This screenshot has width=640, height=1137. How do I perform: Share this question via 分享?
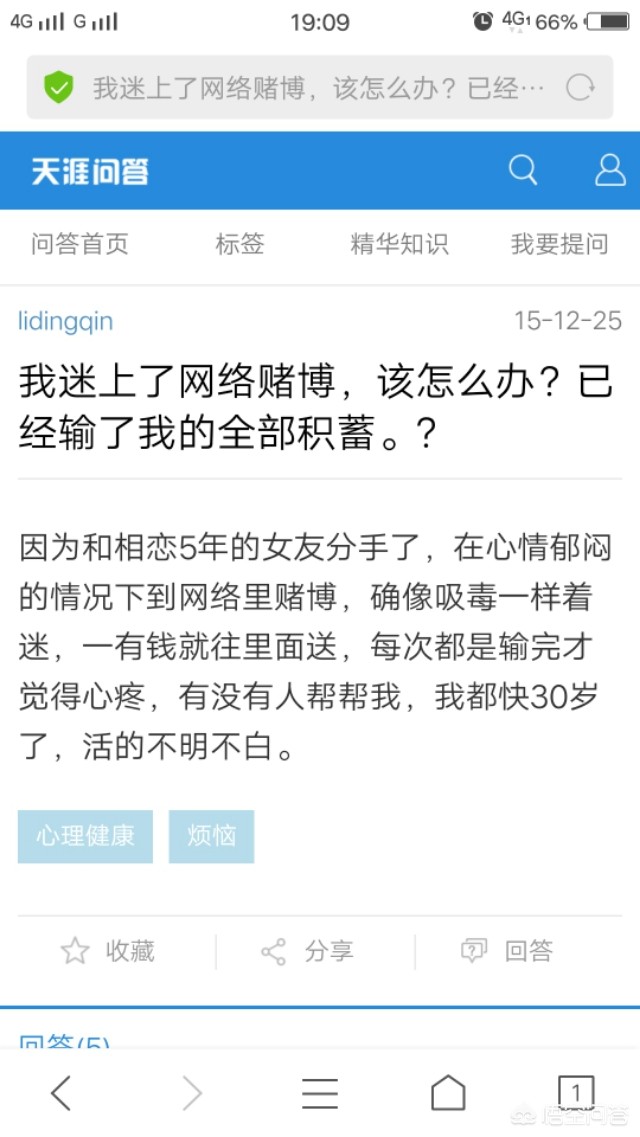(308, 951)
